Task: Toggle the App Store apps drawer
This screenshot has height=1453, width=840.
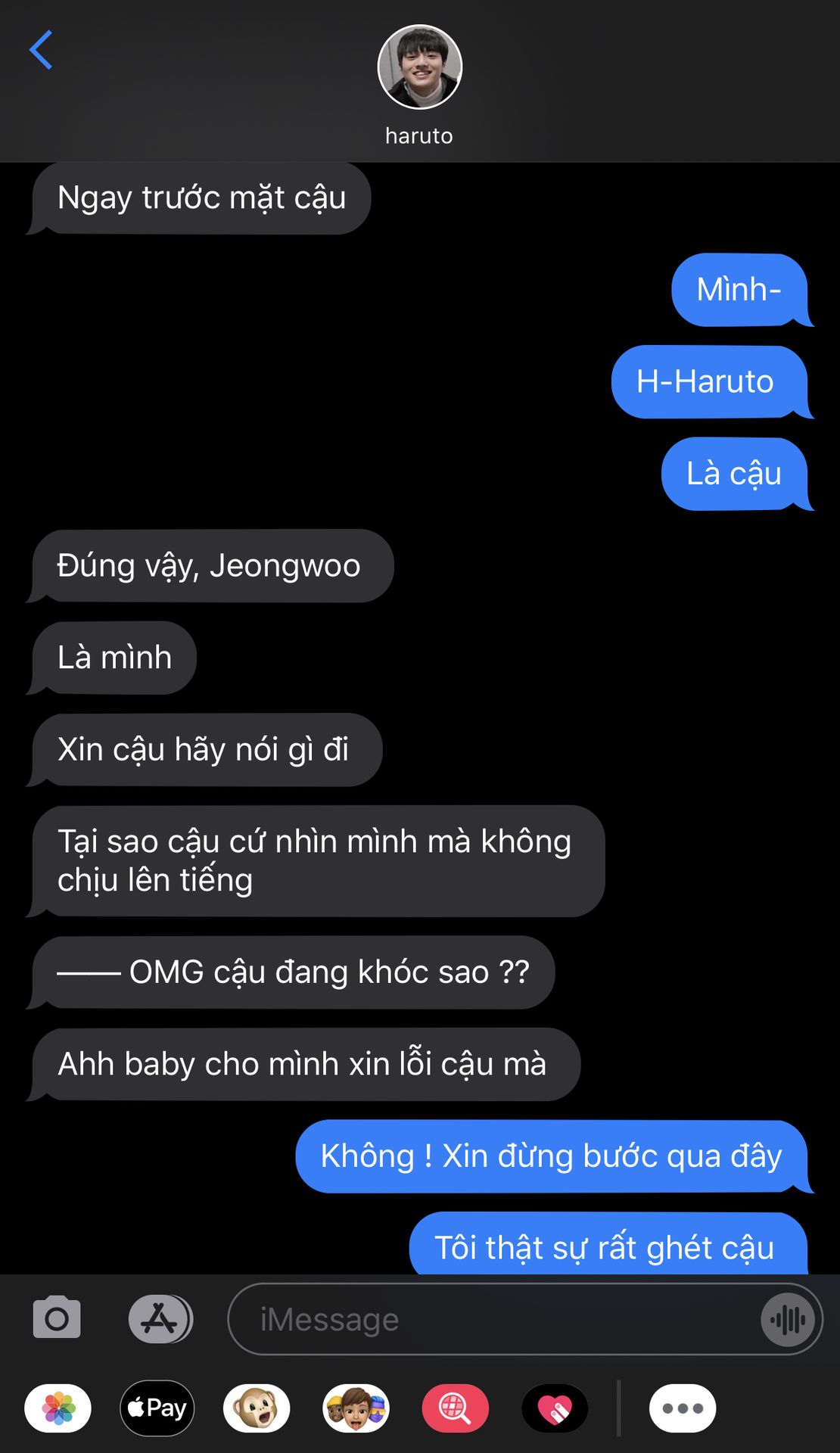Action: tap(160, 1319)
